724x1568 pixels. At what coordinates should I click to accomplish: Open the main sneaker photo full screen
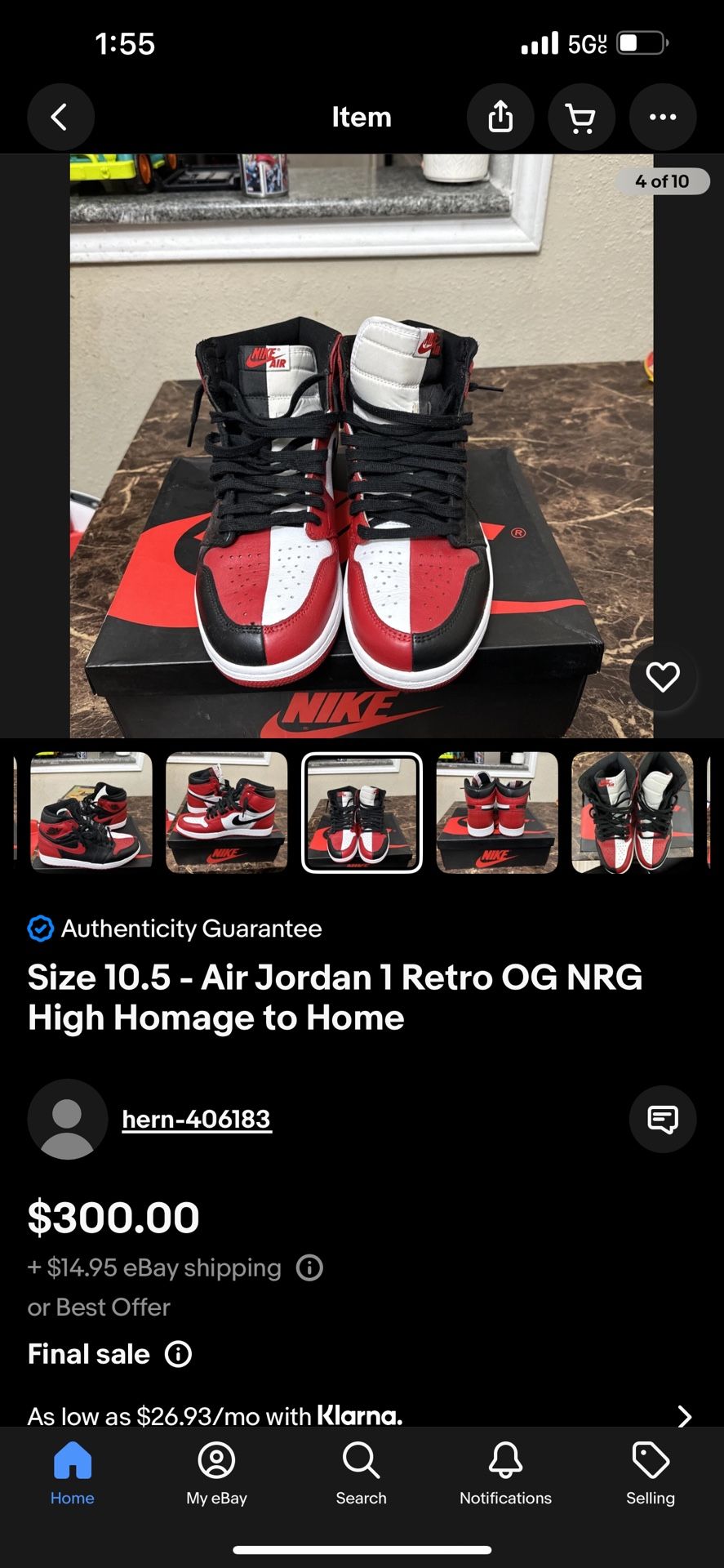tap(361, 445)
